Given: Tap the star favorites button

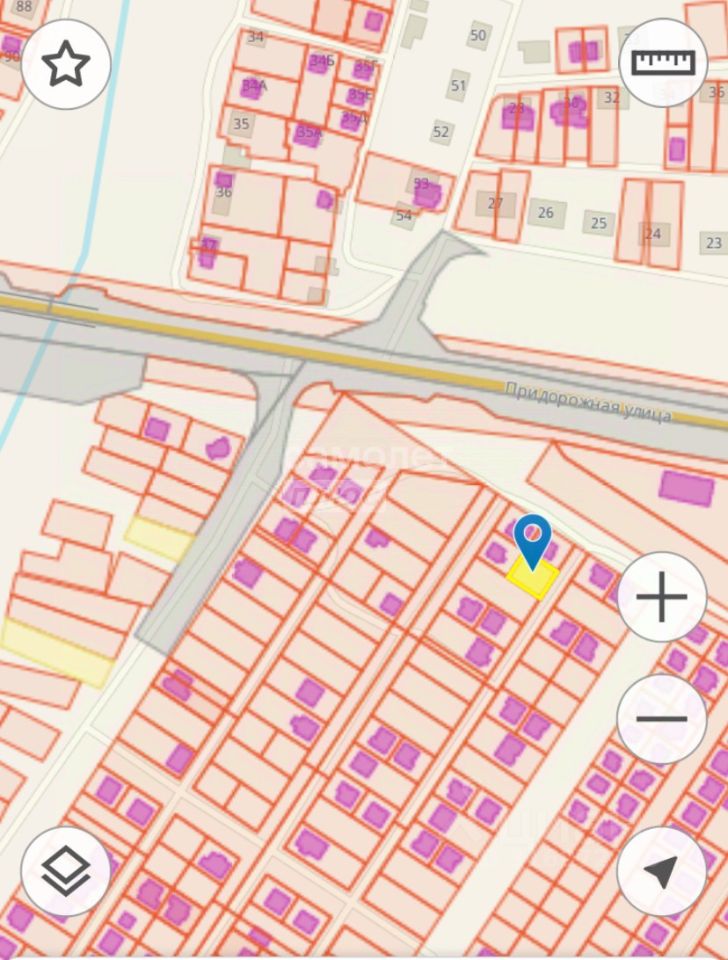Looking at the screenshot, I should [x=66, y=64].
